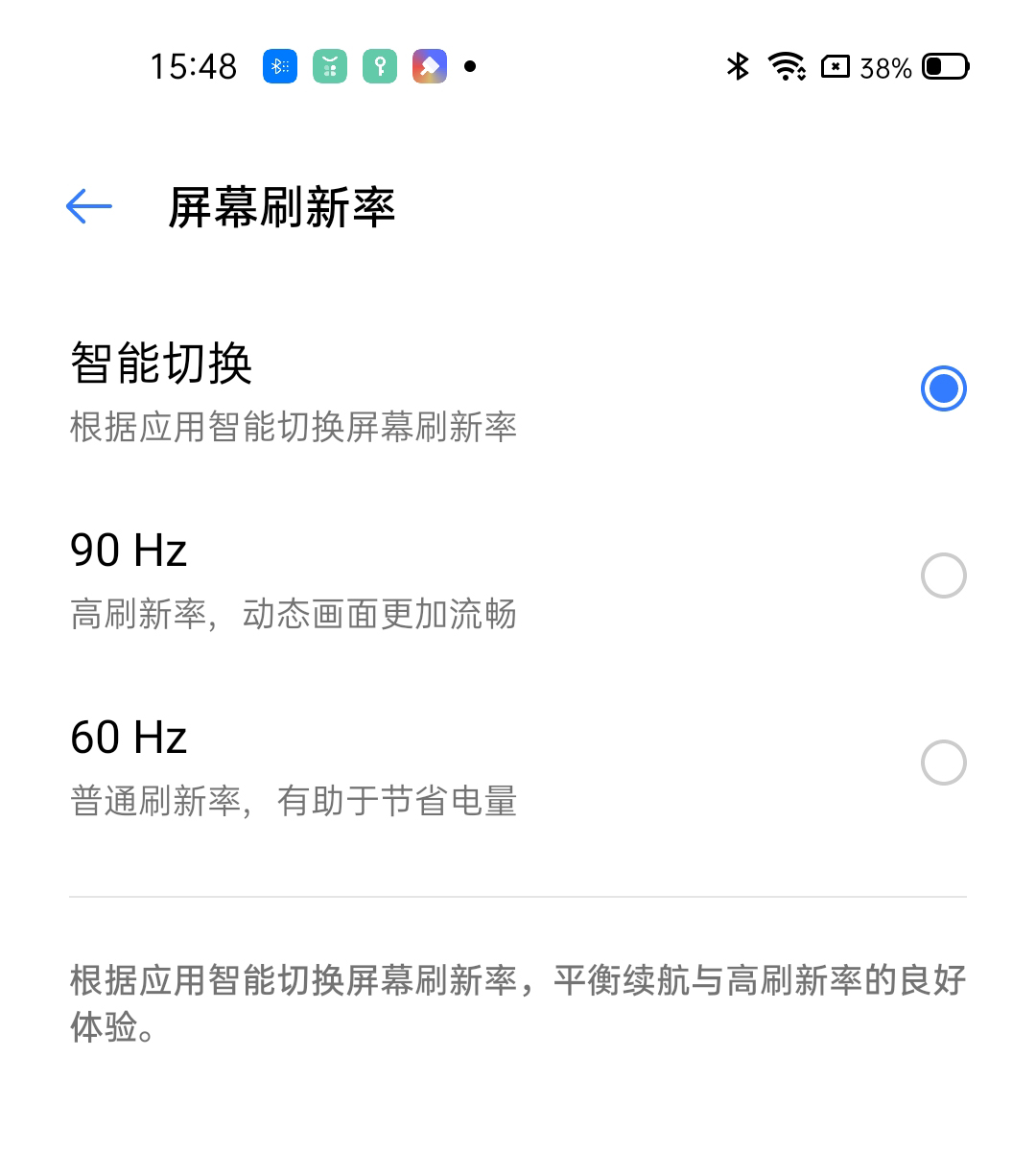The image size is (1036, 1151).
Task: Tap the back arrow to leave refresh rate settings
Action: click(88, 205)
